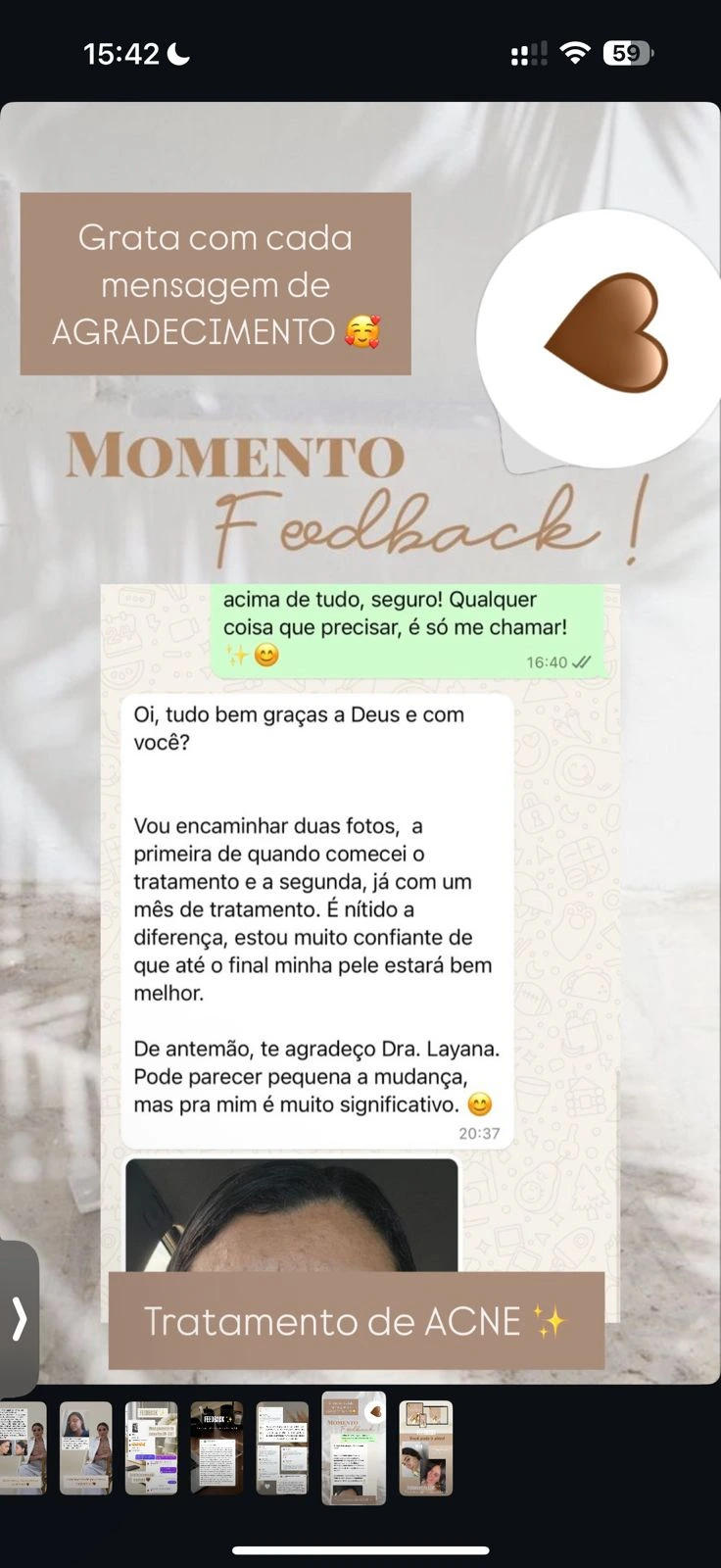Open the first thumbnail in the strip

point(23,1447)
